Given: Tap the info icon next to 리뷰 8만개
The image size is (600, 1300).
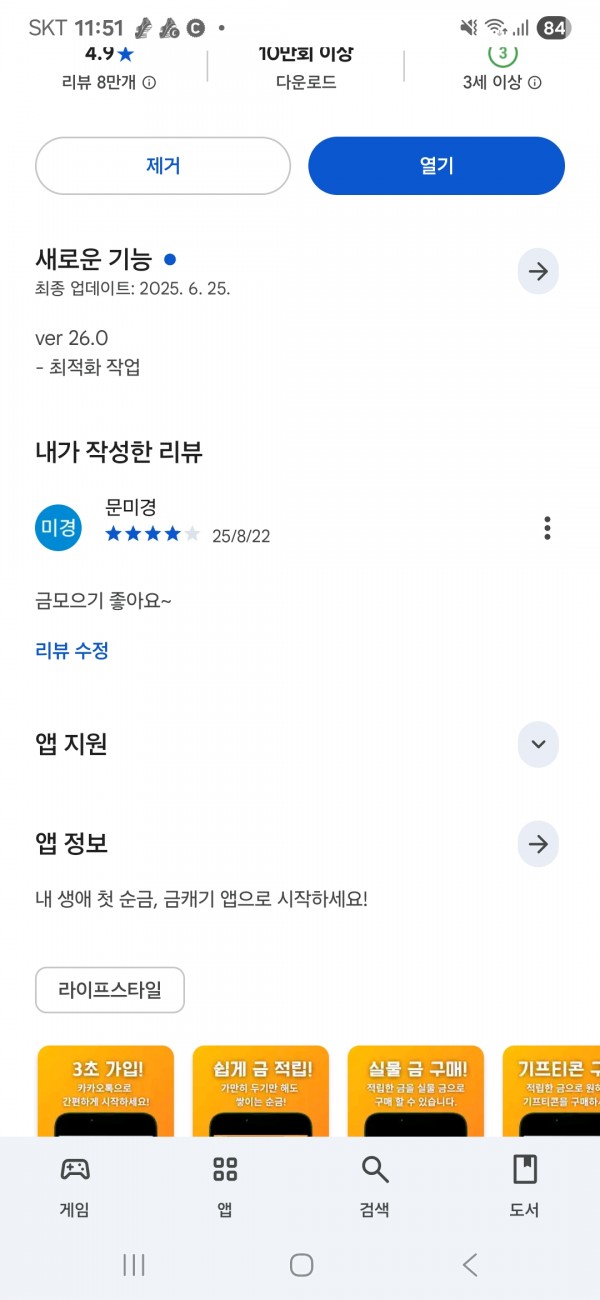Looking at the screenshot, I should click(149, 83).
